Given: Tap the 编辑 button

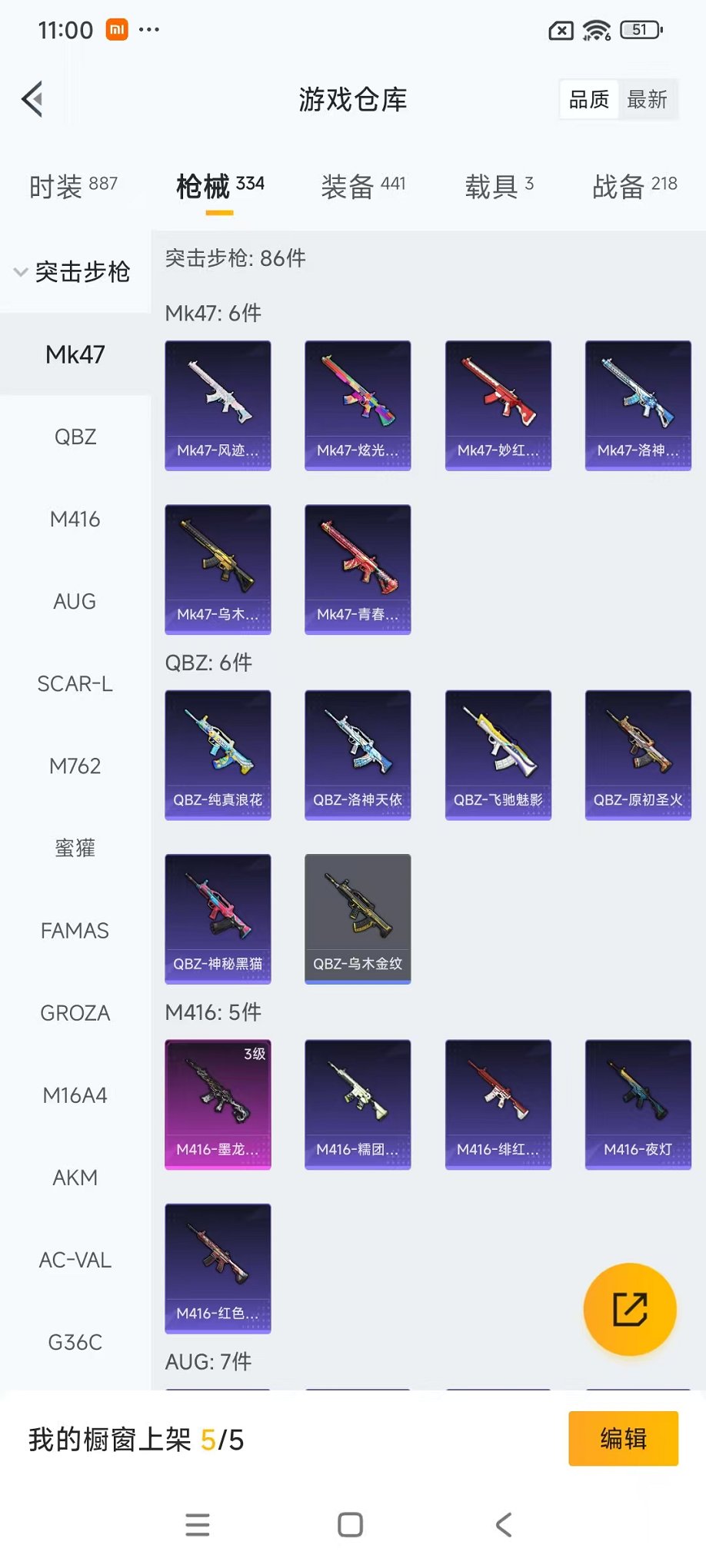Looking at the screenshot, I should [x=623, y=1438].
